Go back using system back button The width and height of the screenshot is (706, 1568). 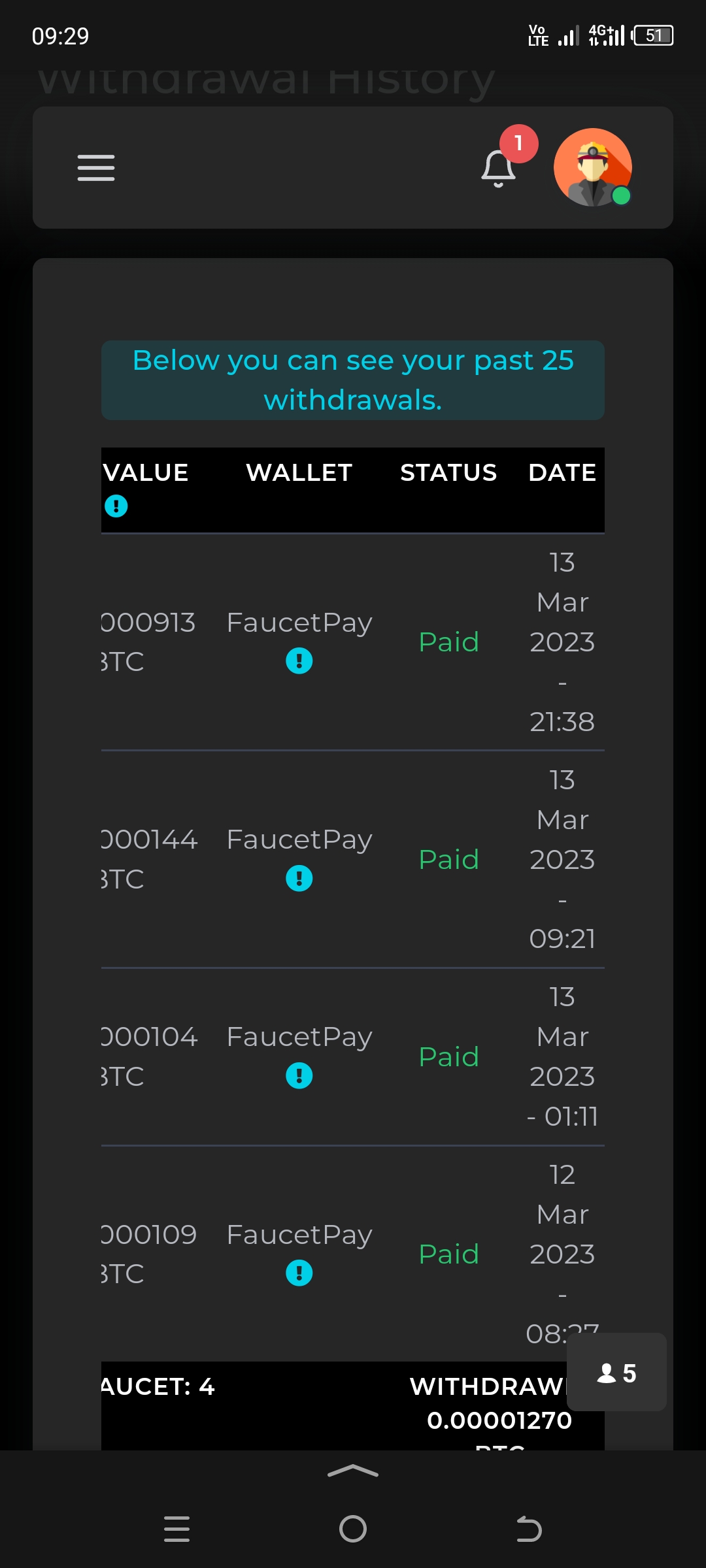tap(529, 1529)
